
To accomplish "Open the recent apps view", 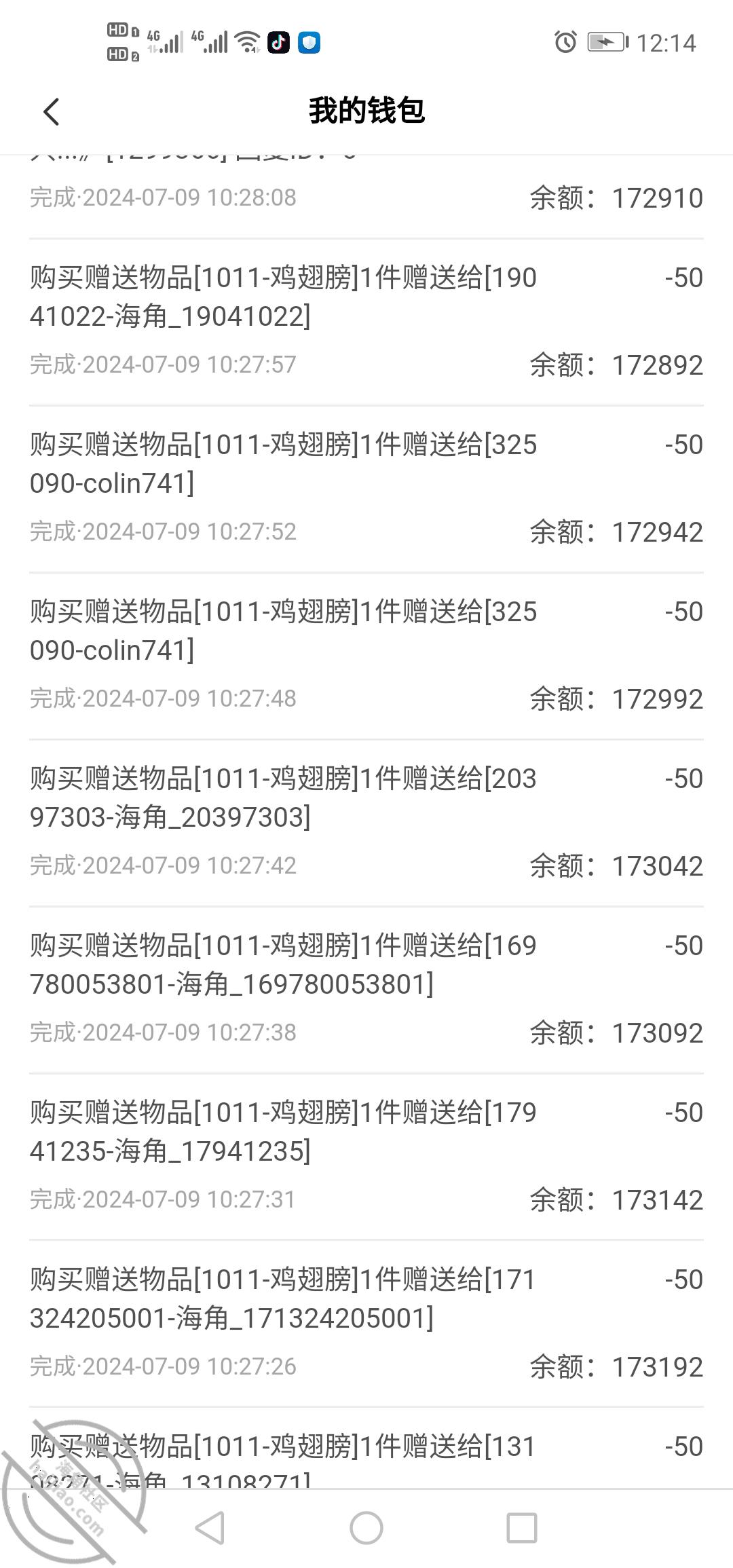I will coord(522,1529).
